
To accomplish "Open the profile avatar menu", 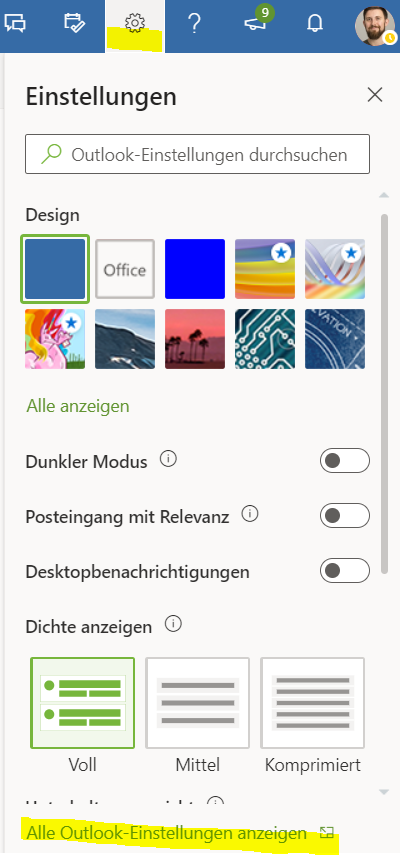I will point(375,26).
